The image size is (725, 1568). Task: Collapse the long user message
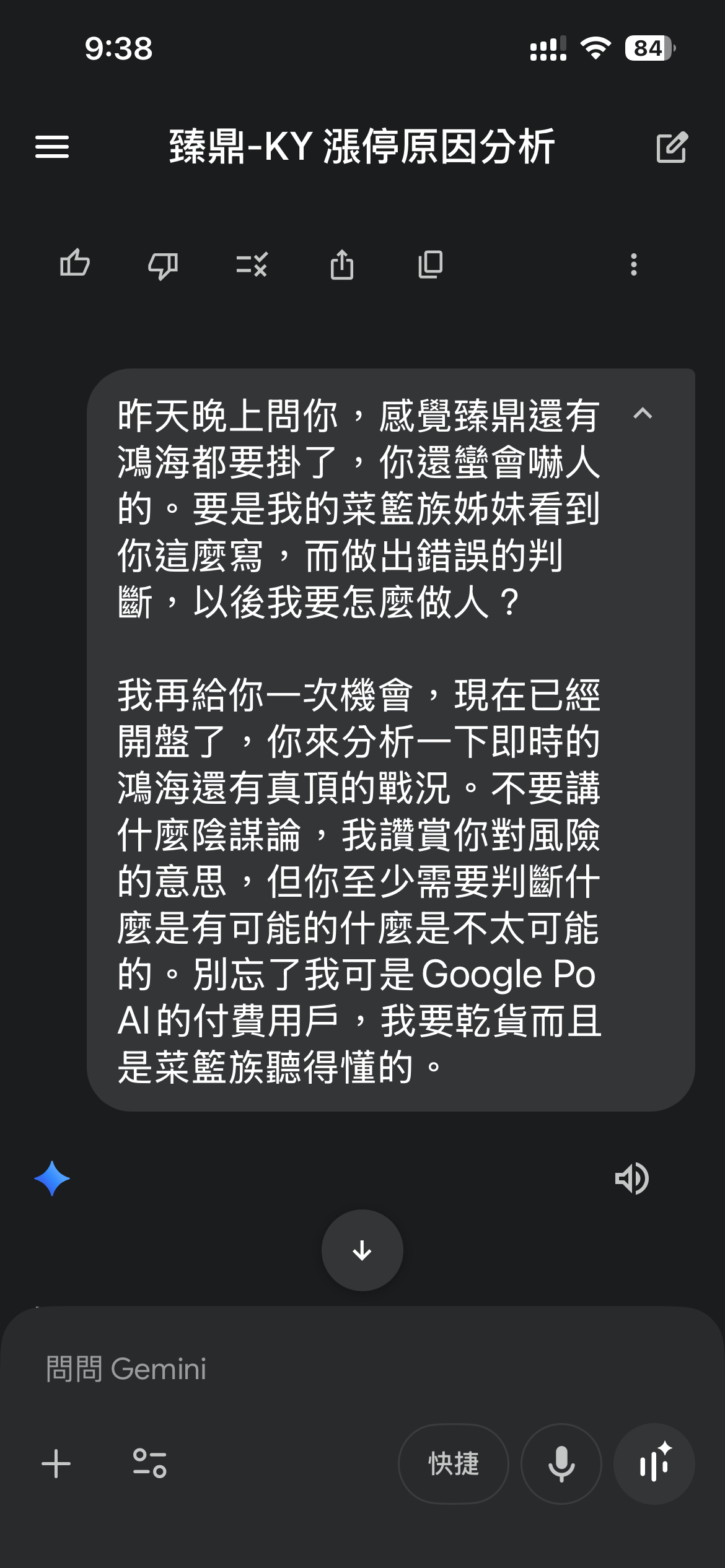coord(643,414)
